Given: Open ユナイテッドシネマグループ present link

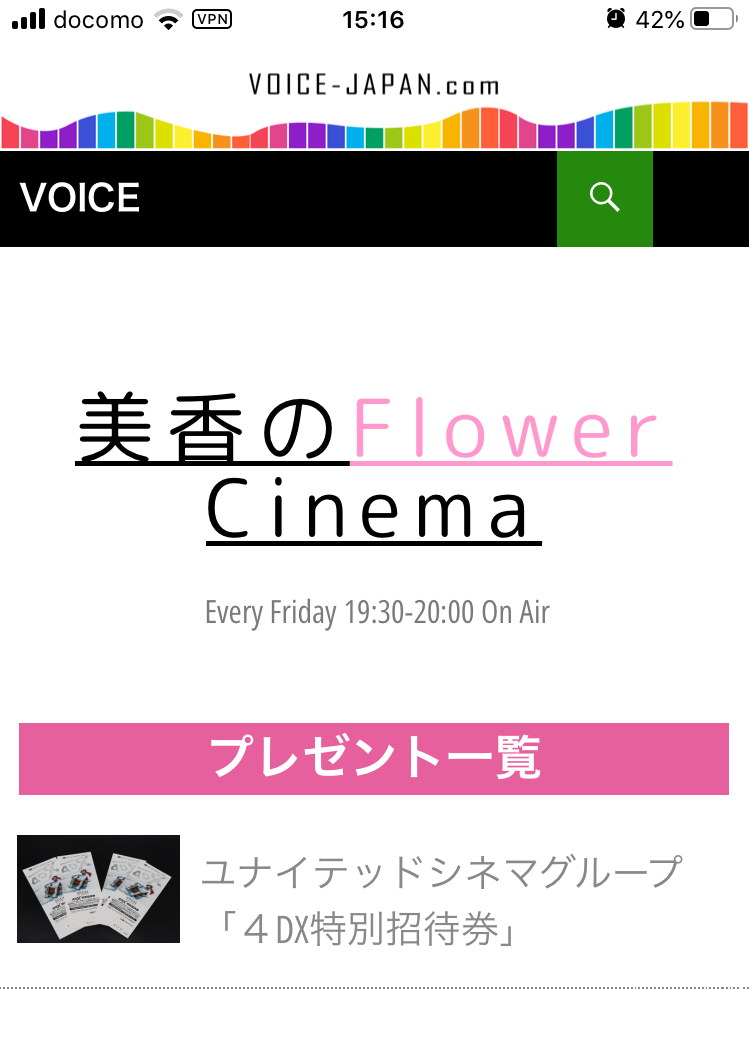Looking at the screenshot, I should click(x=440, y=900).
